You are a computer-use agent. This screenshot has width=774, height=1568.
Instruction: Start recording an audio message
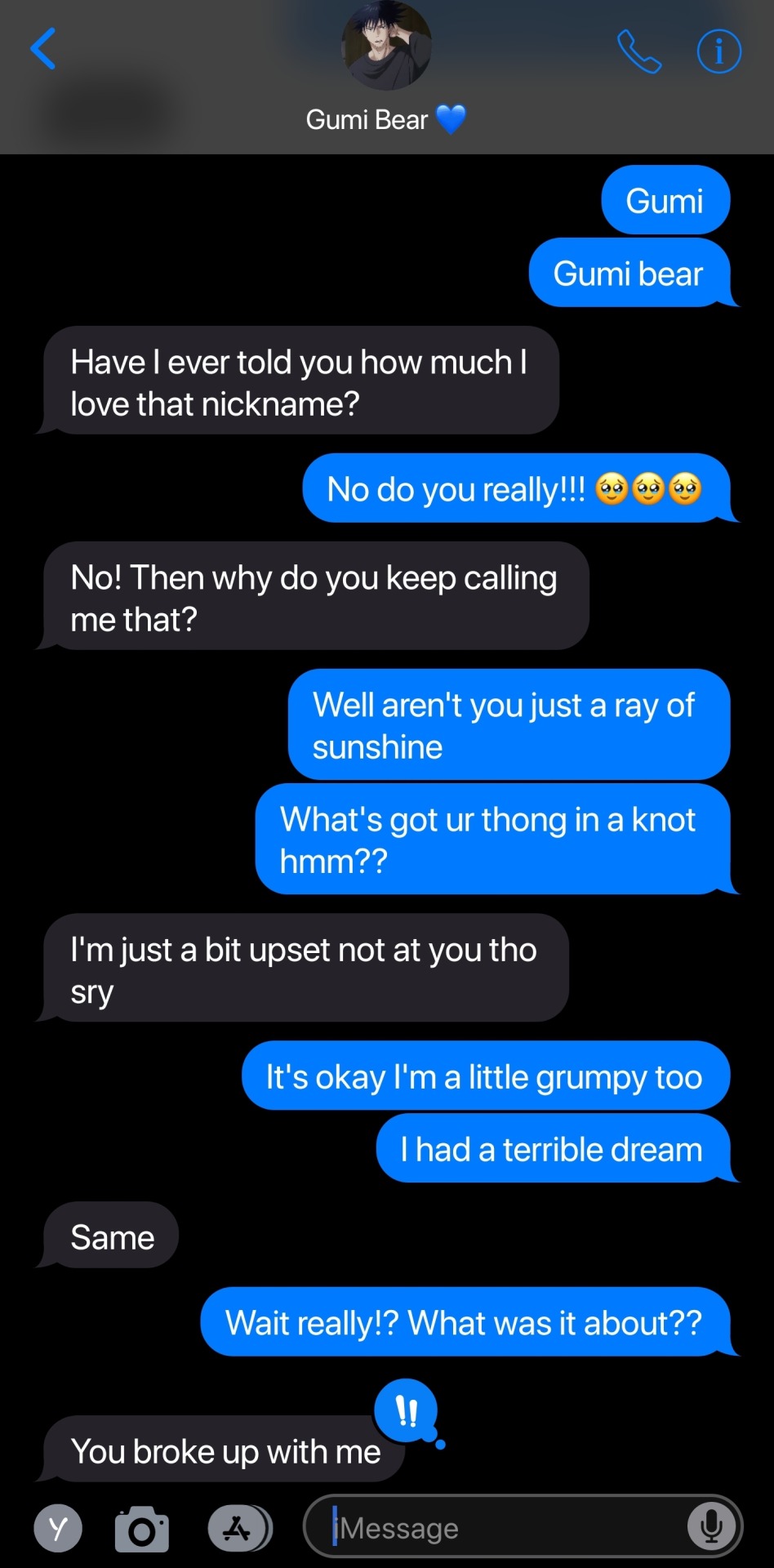pos(711,1526)
